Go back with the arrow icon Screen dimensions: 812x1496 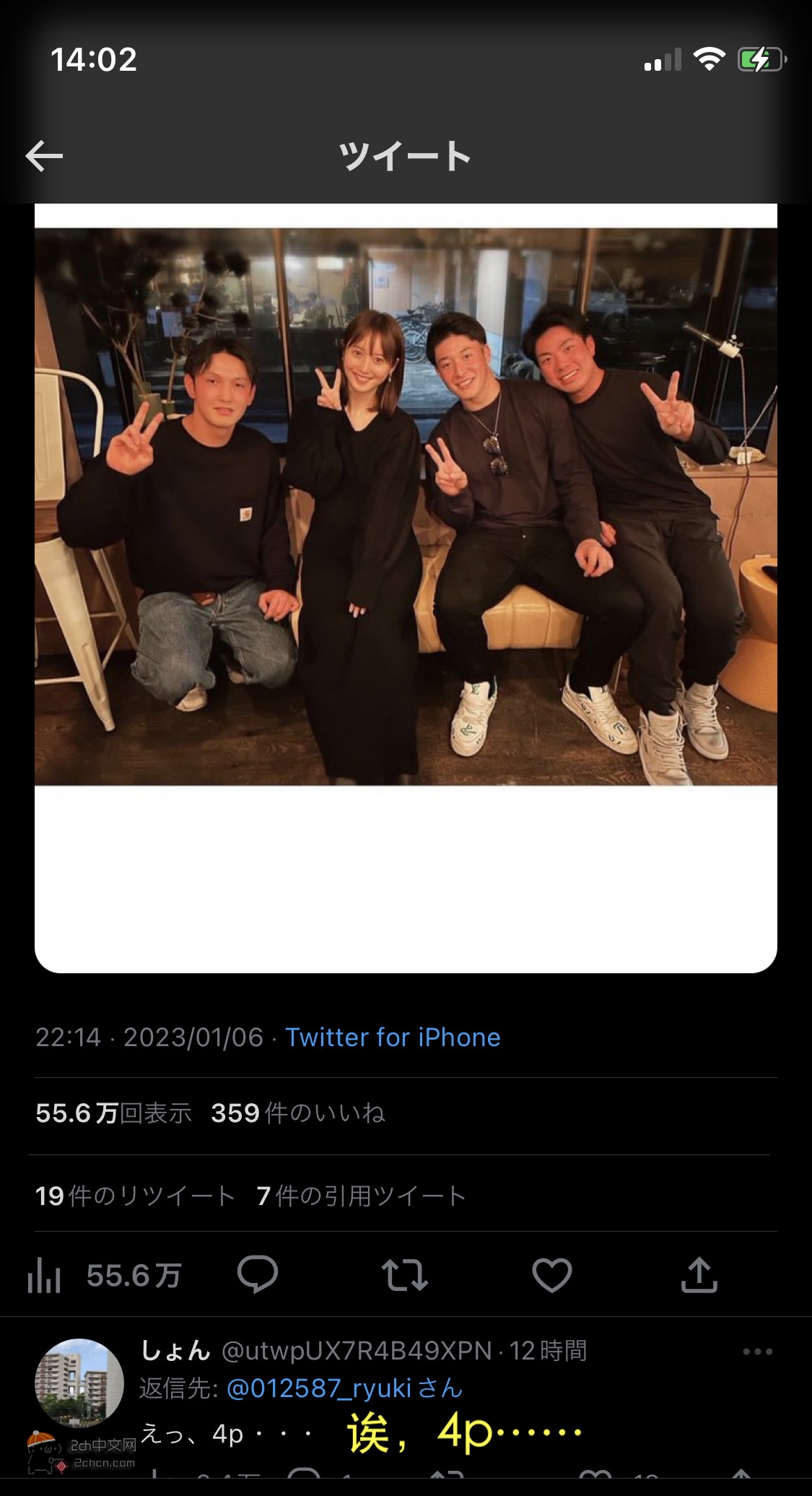[44, 156]
